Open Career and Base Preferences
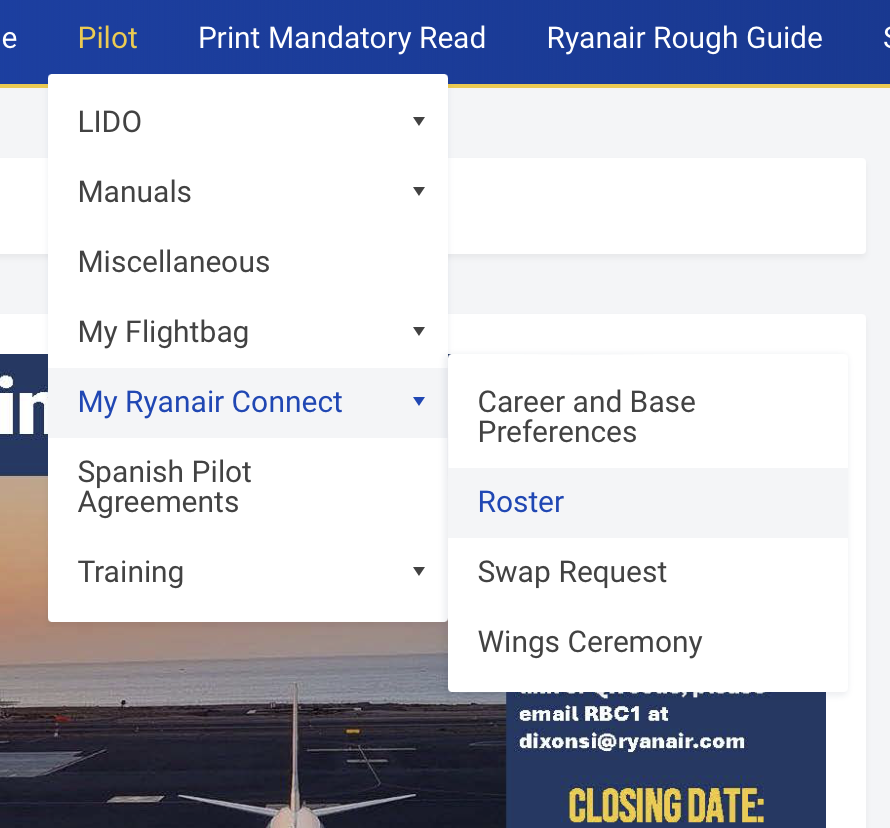Screen dimensions: 890x828 586,417
